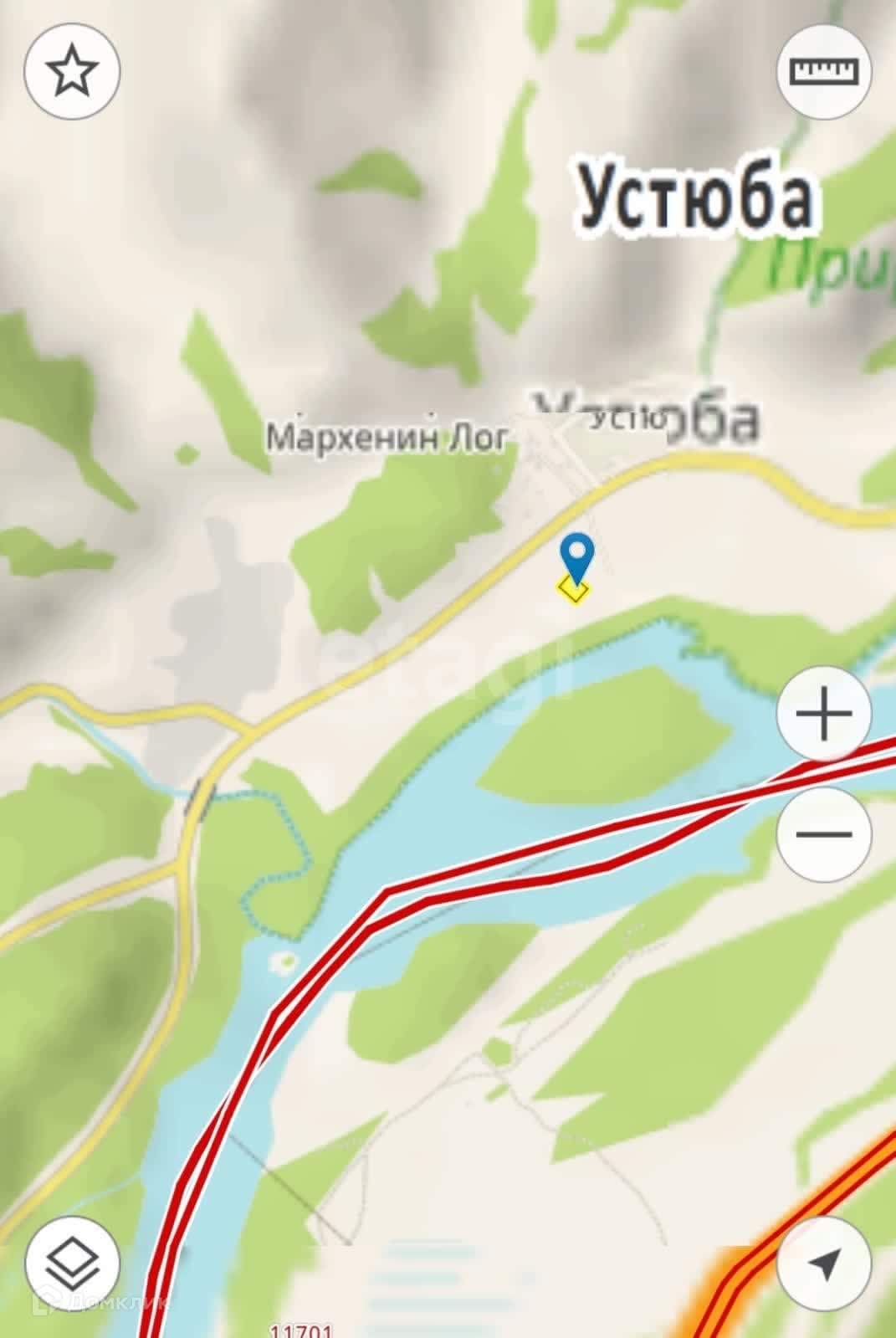
Task: Center map on my location arrow
Action: click(x=824, y=1264)
